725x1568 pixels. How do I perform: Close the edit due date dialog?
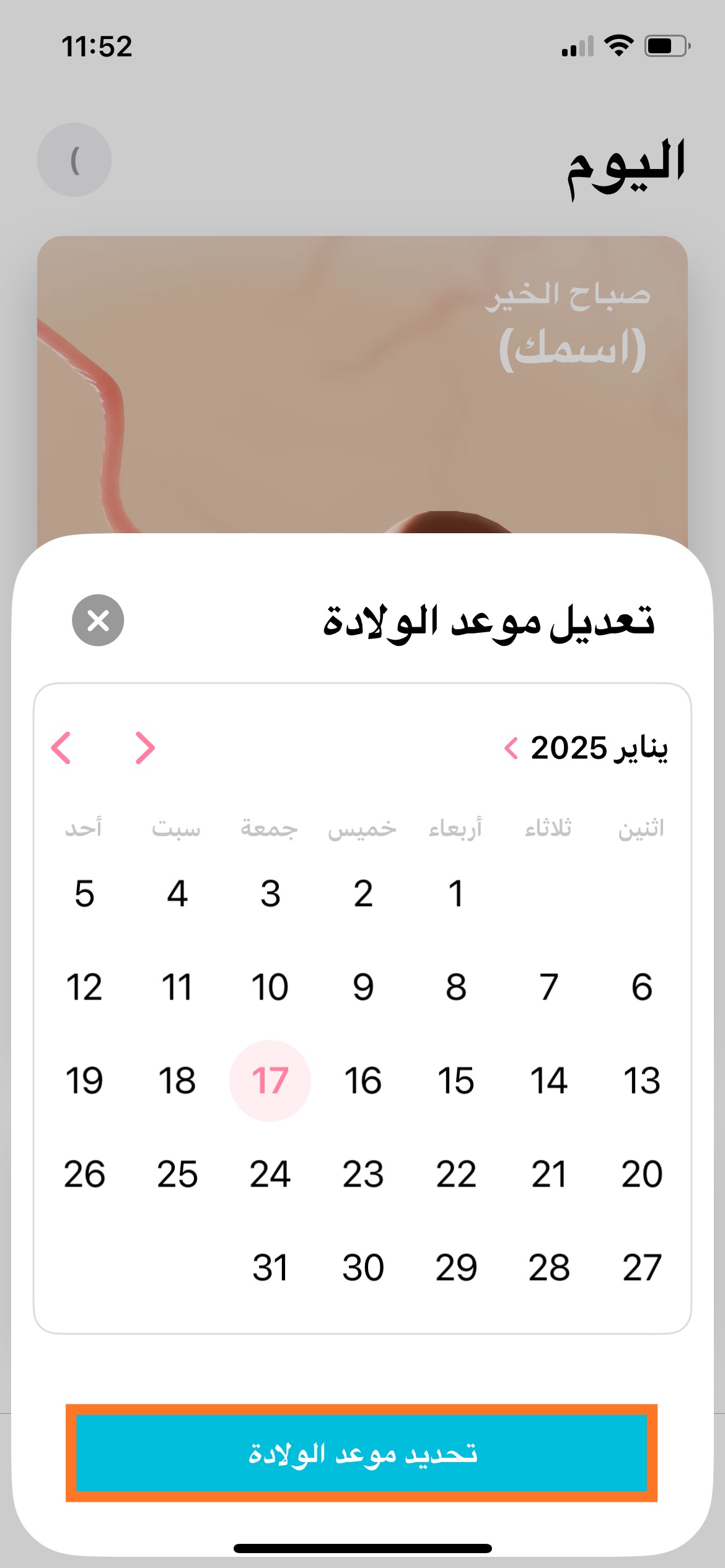(x=98, y=620)
